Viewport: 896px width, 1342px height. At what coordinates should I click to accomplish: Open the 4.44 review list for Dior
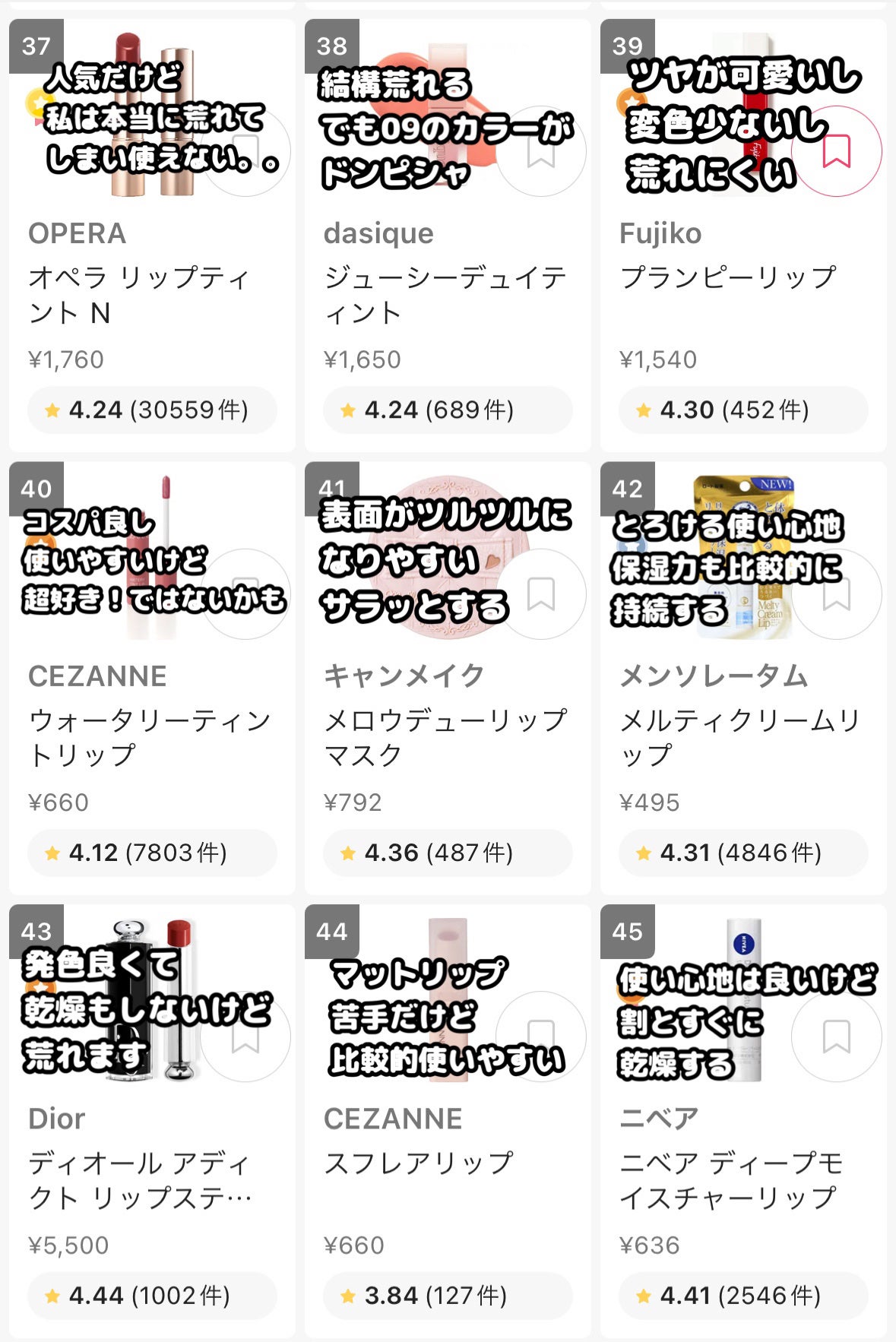pyautogui.click(x=150, y=1296)
